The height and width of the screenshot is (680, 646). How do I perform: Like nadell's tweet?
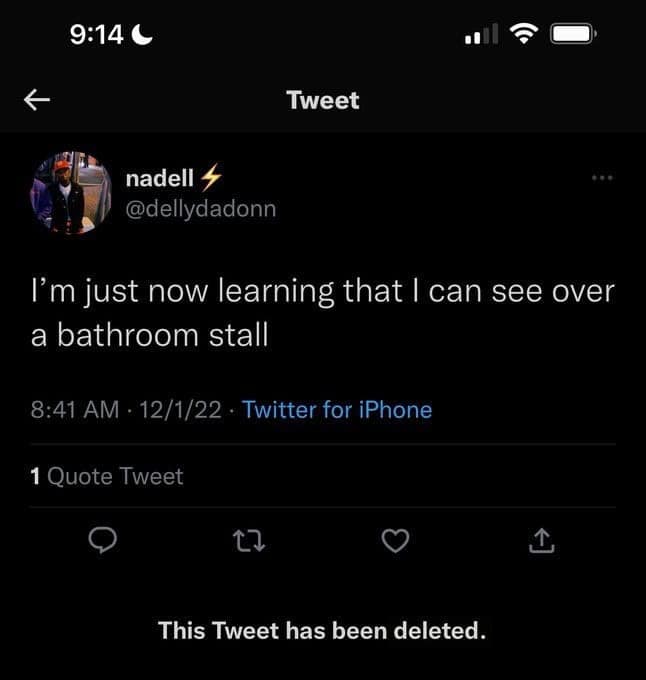(x=396, y=541)
